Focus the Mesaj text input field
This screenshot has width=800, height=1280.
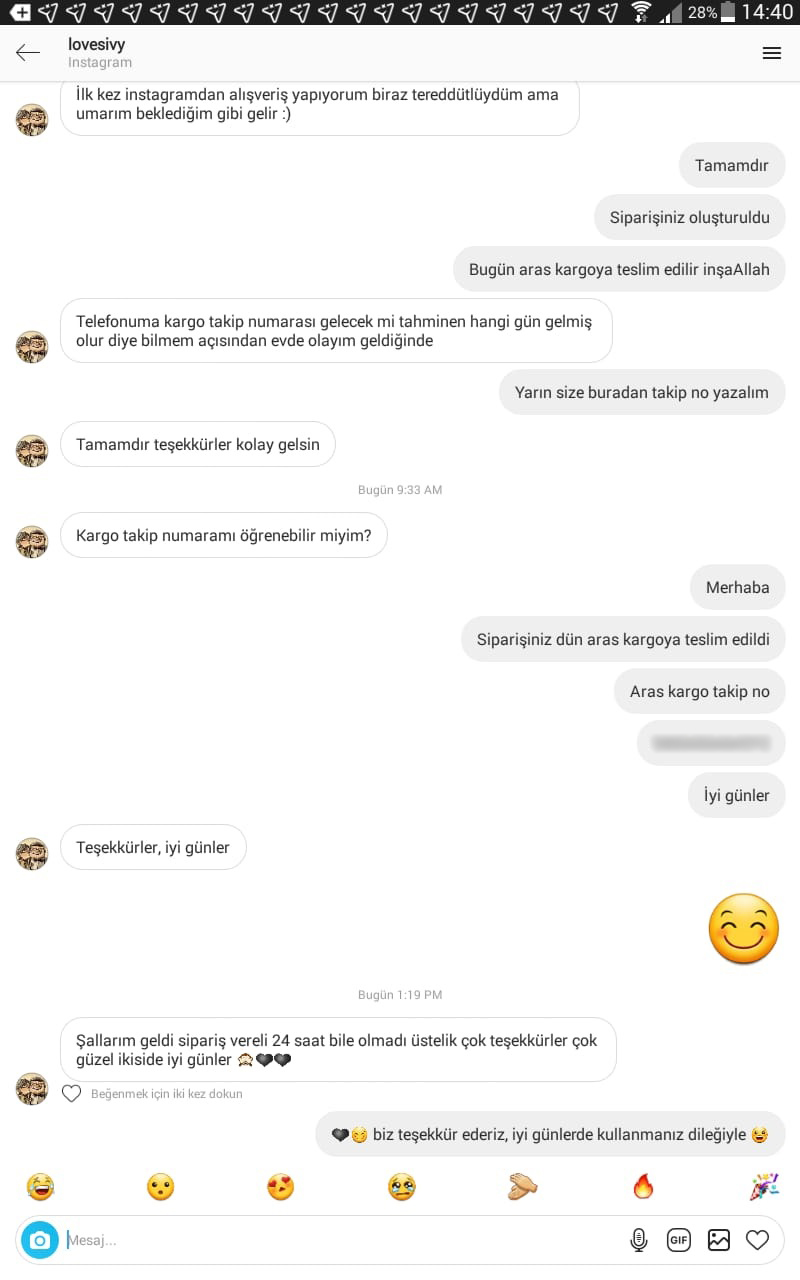(330, 1241)
